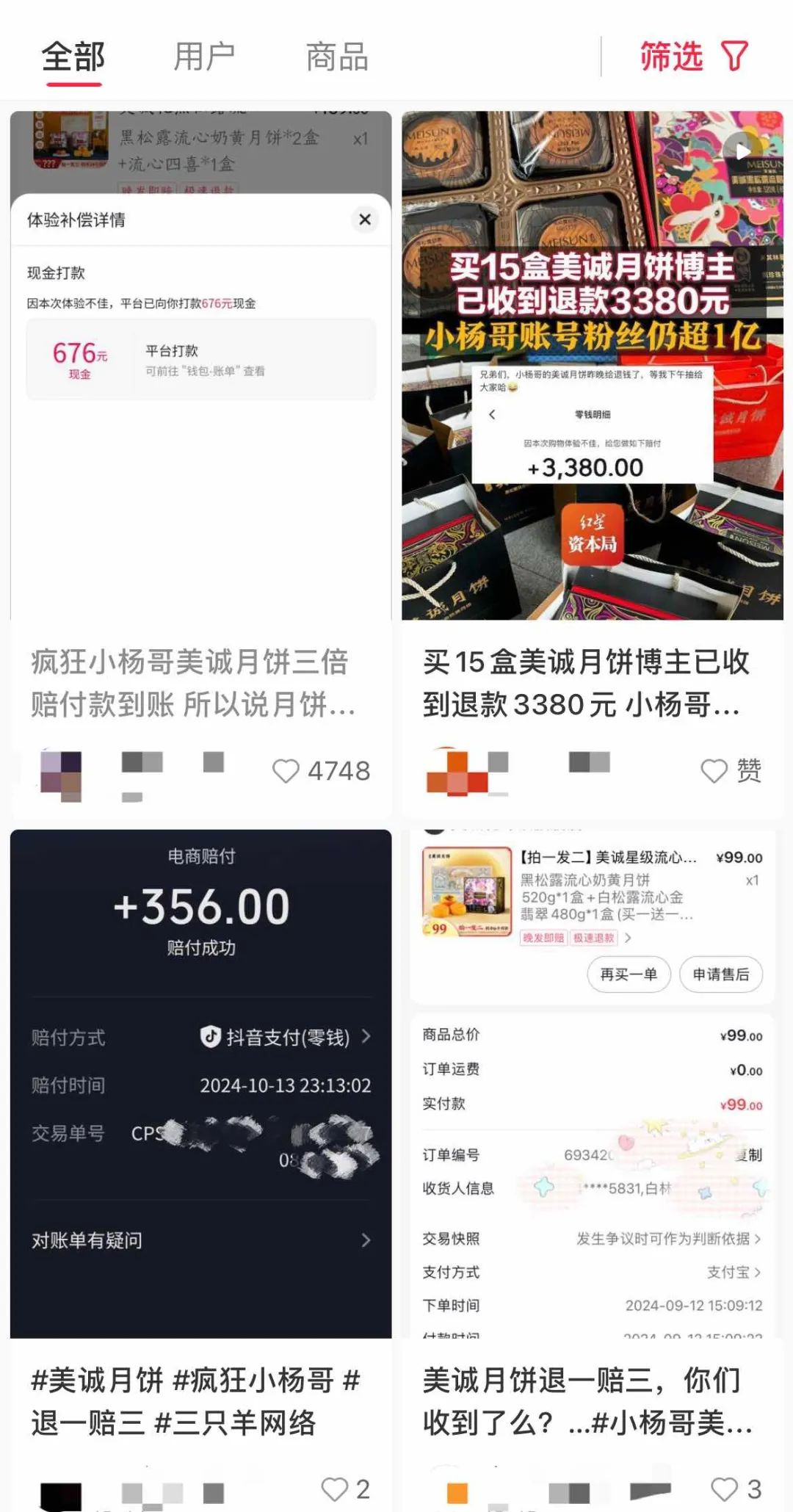Open the 退款3380元 mooncake video post

tap(592, 366)
